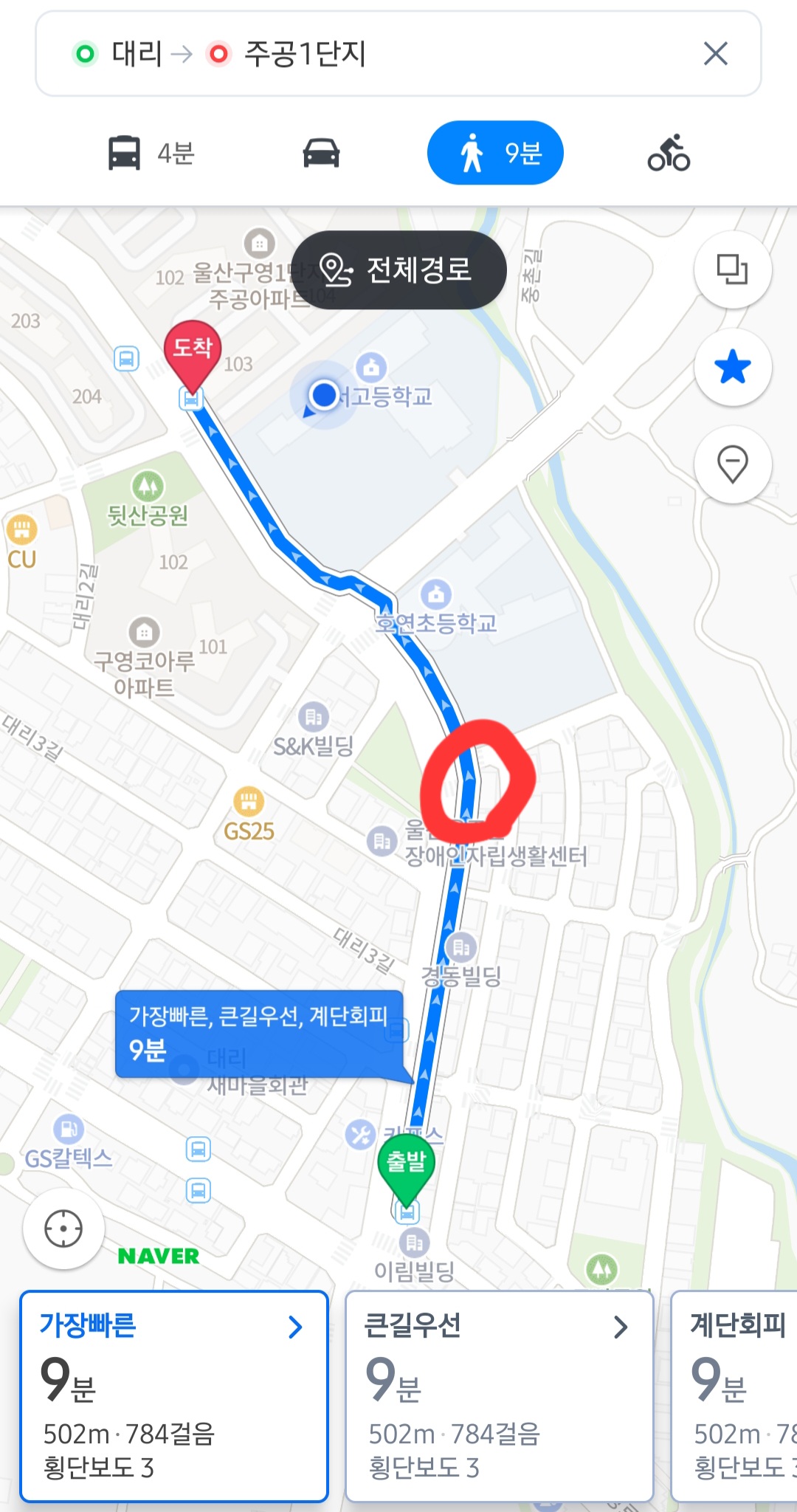This screenshot has width=797, height=1512.
Task: Select the walking 9분 tab
Action: [495, 153]
